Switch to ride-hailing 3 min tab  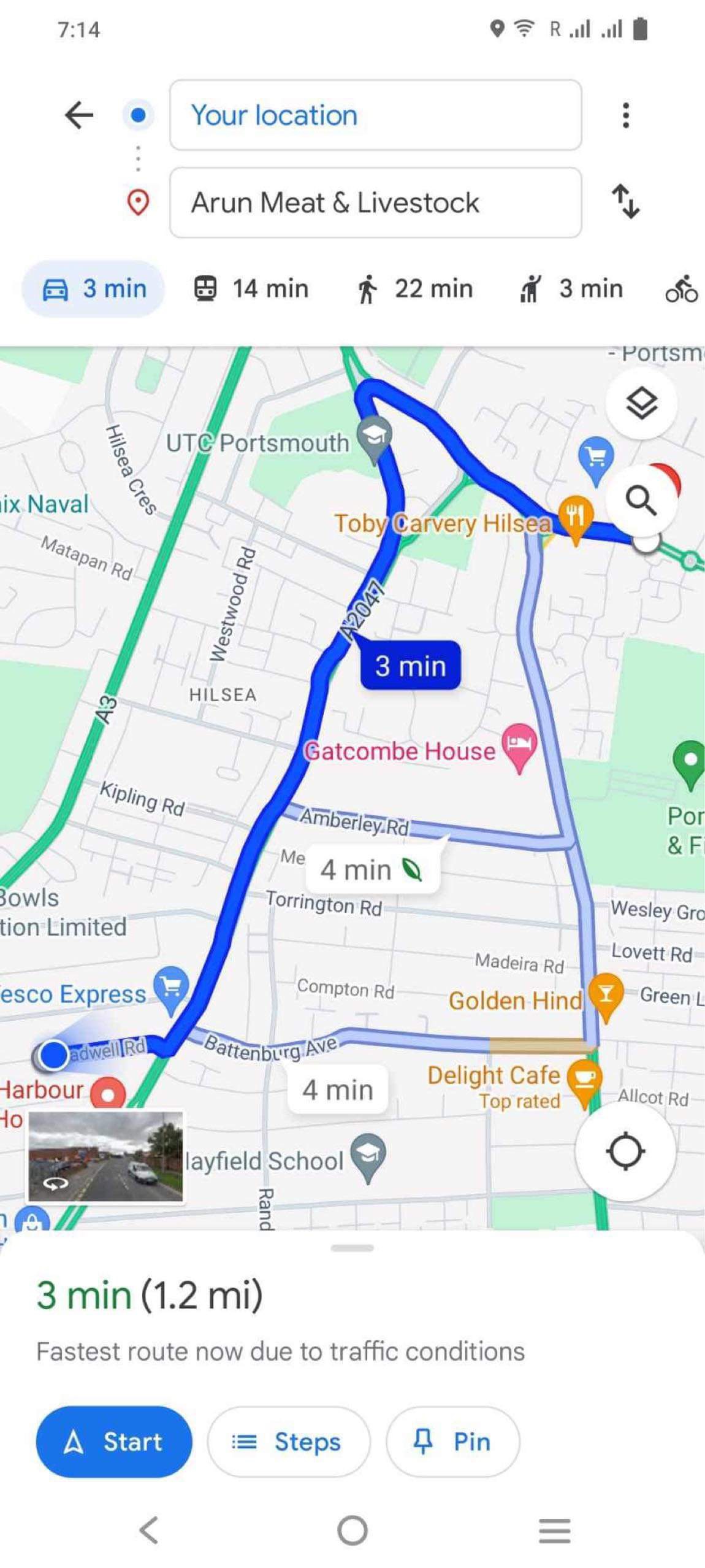[571, 288]
